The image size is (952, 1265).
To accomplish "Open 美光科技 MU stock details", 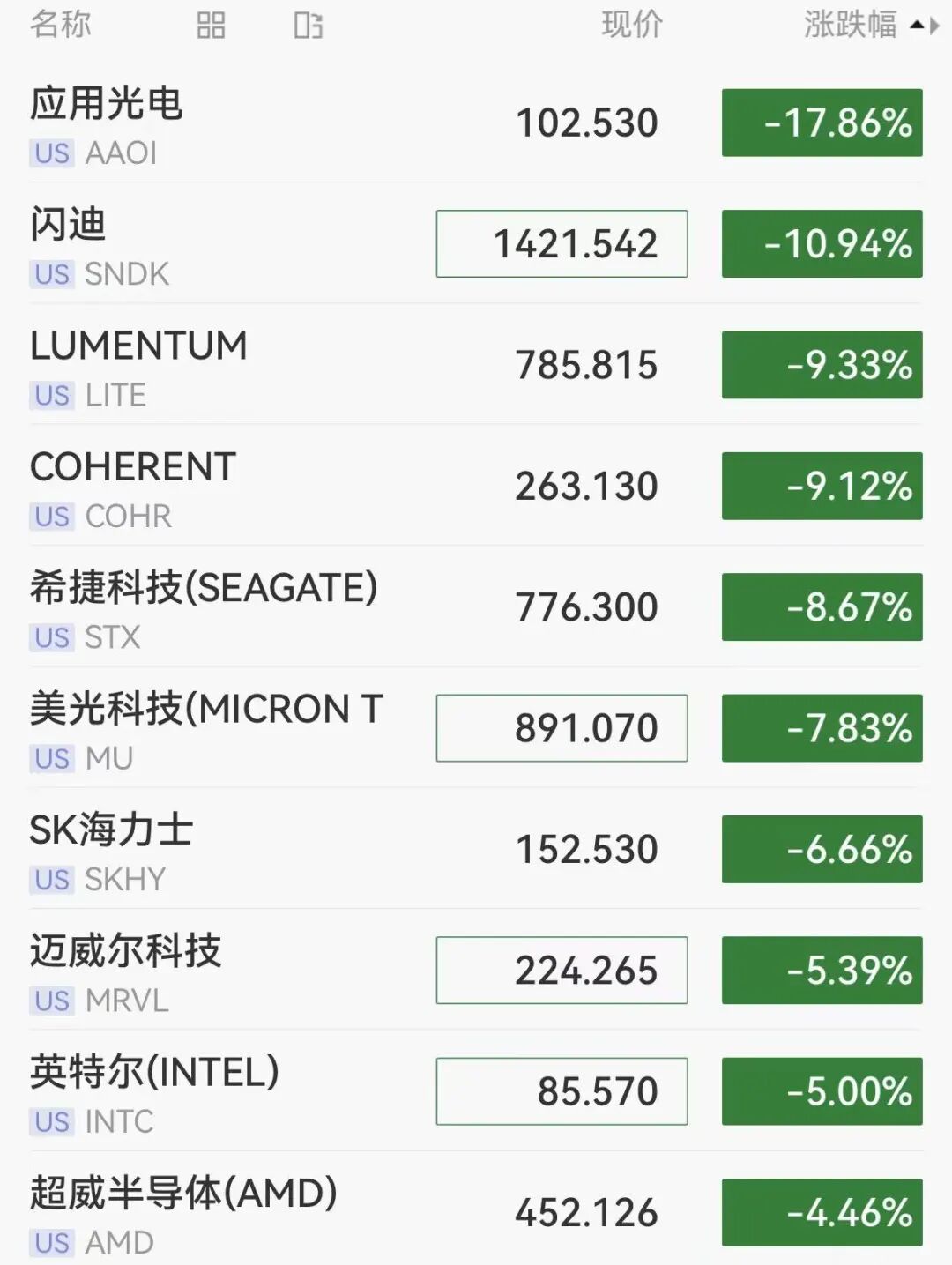I will 476,728.
